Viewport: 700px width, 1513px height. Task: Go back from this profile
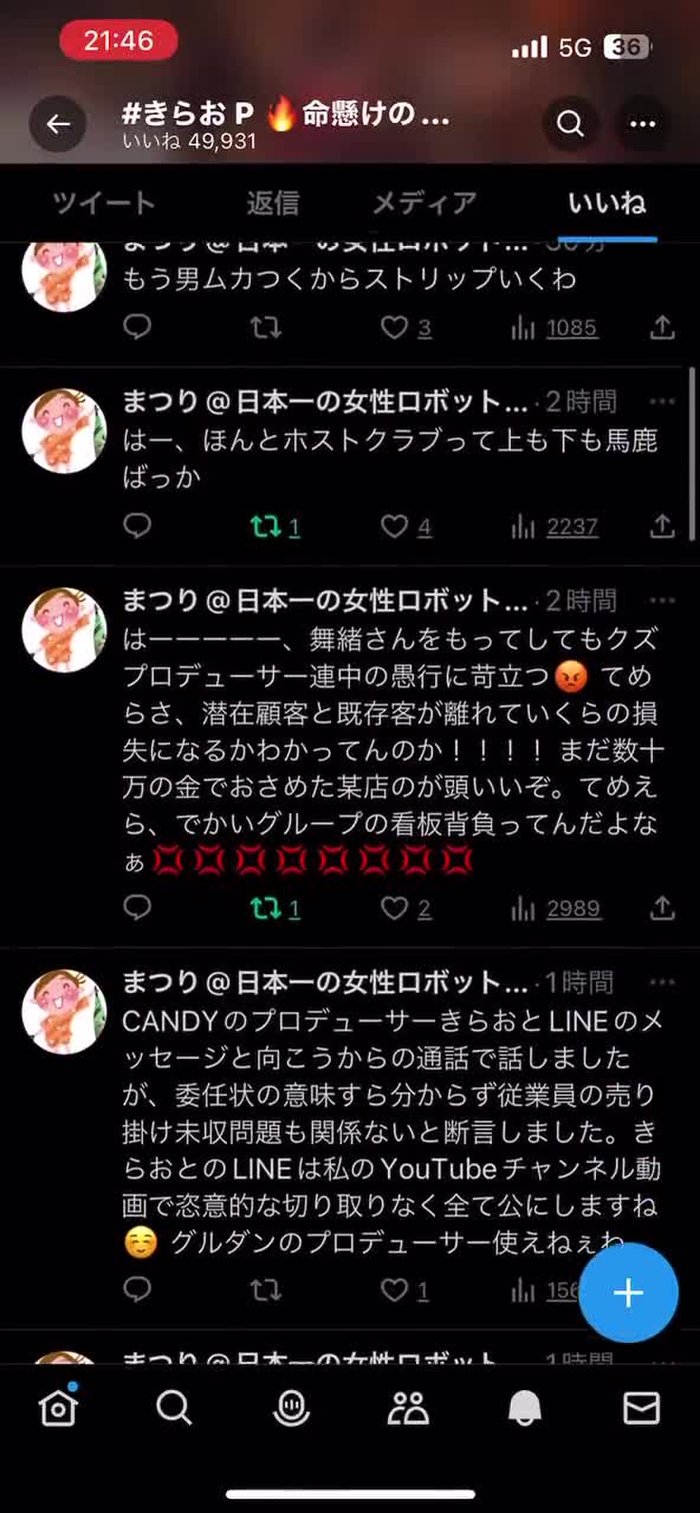click(x=58, y=124)
